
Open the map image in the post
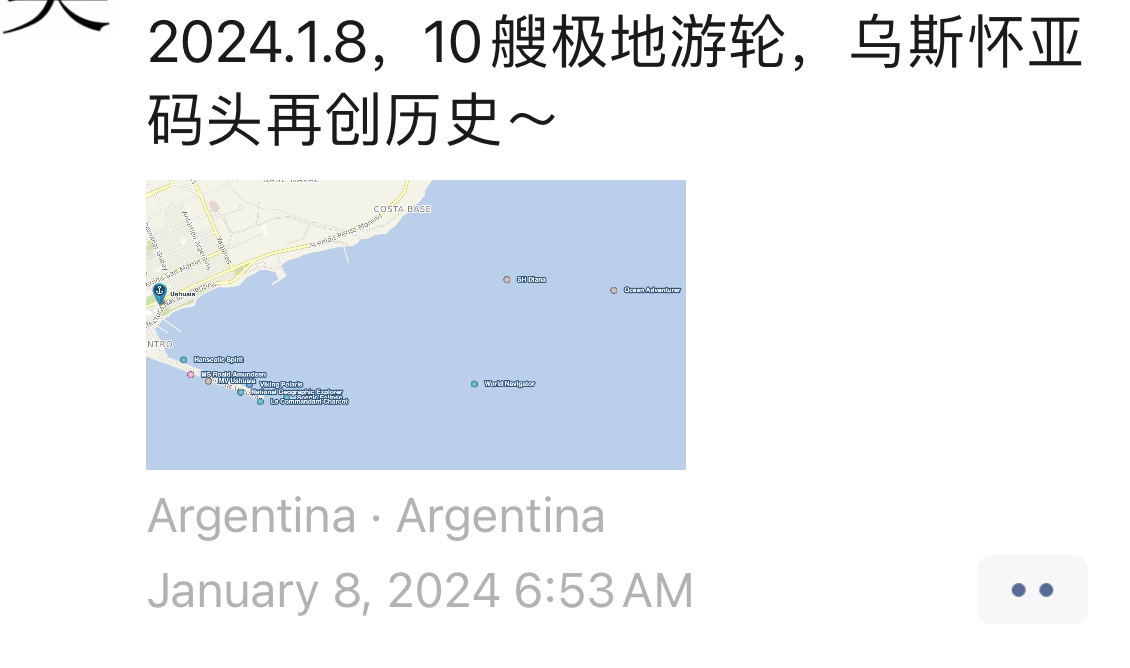pos(415,324)
